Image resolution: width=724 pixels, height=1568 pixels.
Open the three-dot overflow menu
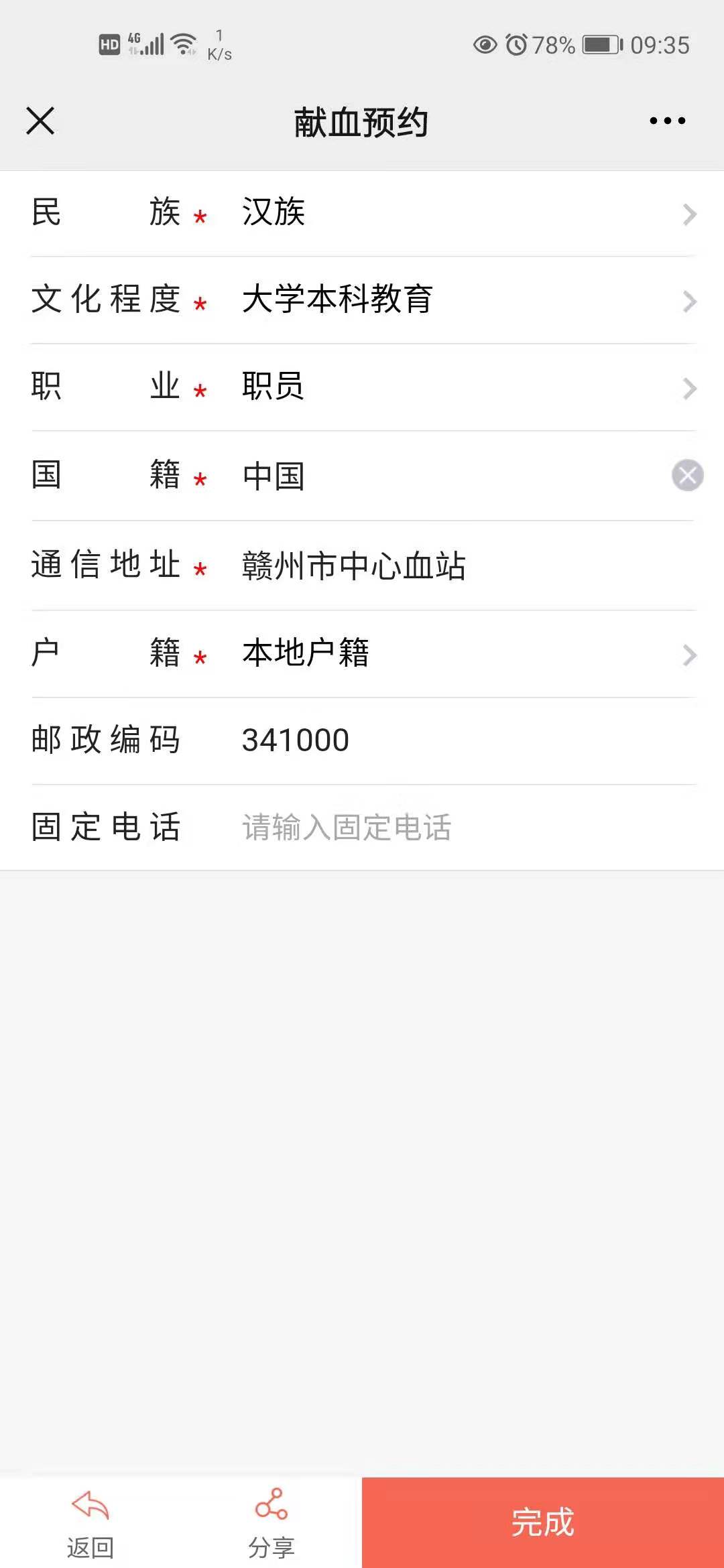[667, 121]
